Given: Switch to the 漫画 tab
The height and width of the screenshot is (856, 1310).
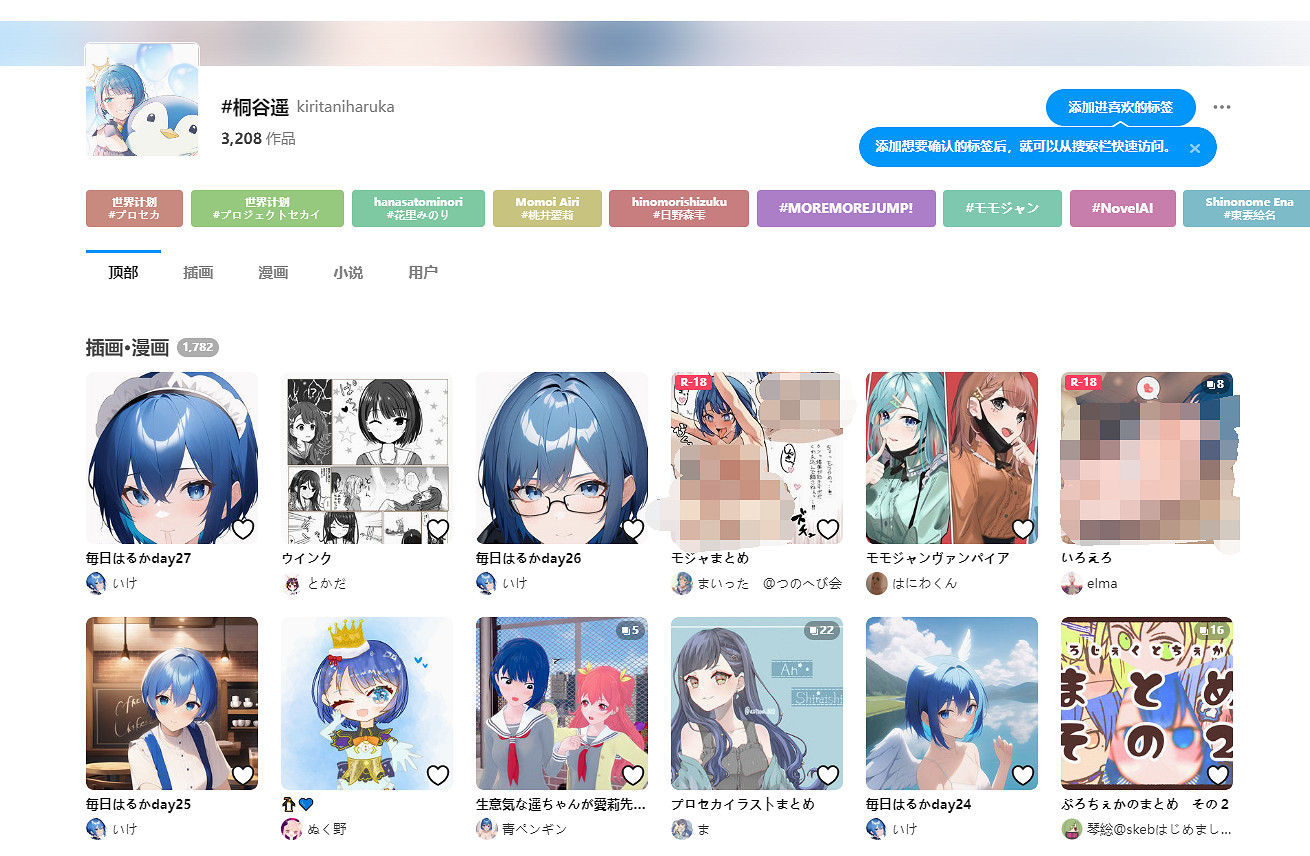Looking at the screenshot, I should pos(273,272).
